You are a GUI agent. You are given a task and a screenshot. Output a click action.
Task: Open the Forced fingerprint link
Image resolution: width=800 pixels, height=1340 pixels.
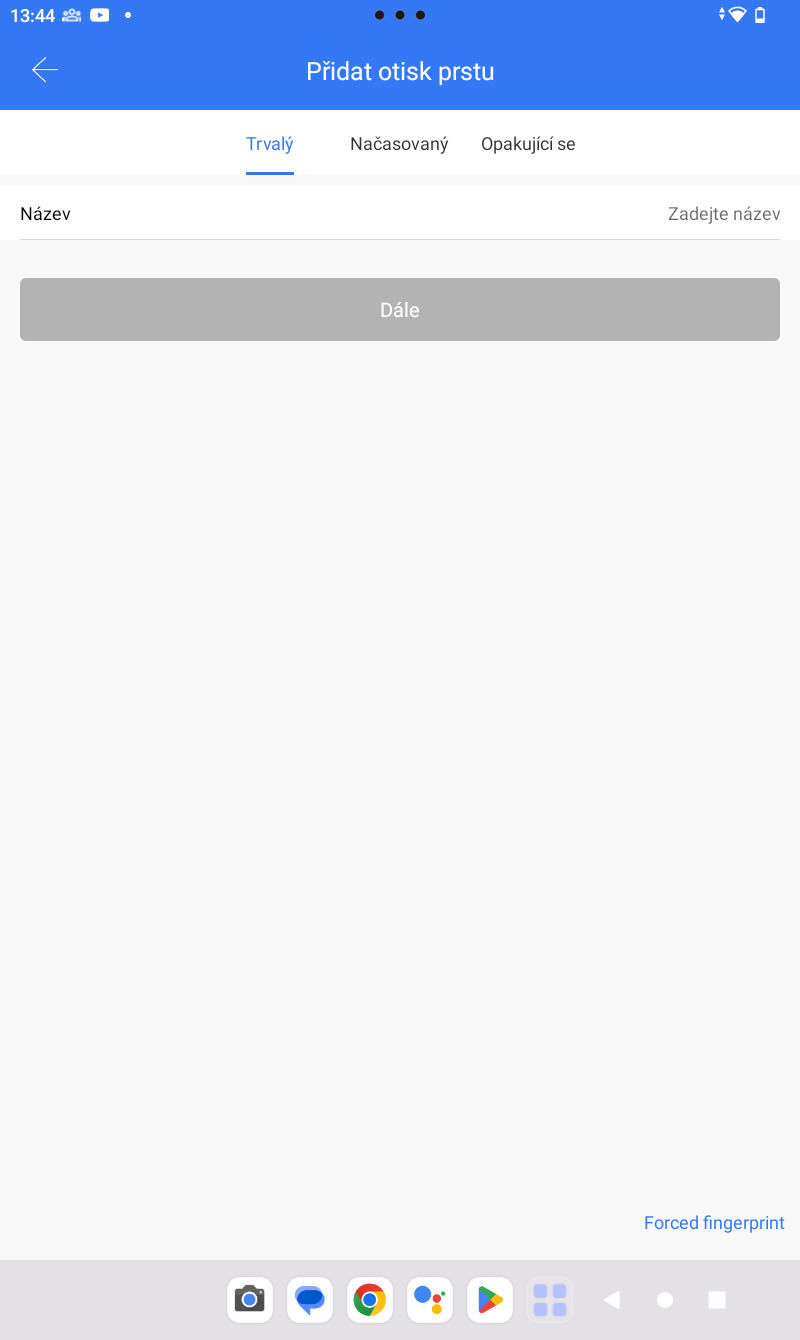coord(714,1223)
